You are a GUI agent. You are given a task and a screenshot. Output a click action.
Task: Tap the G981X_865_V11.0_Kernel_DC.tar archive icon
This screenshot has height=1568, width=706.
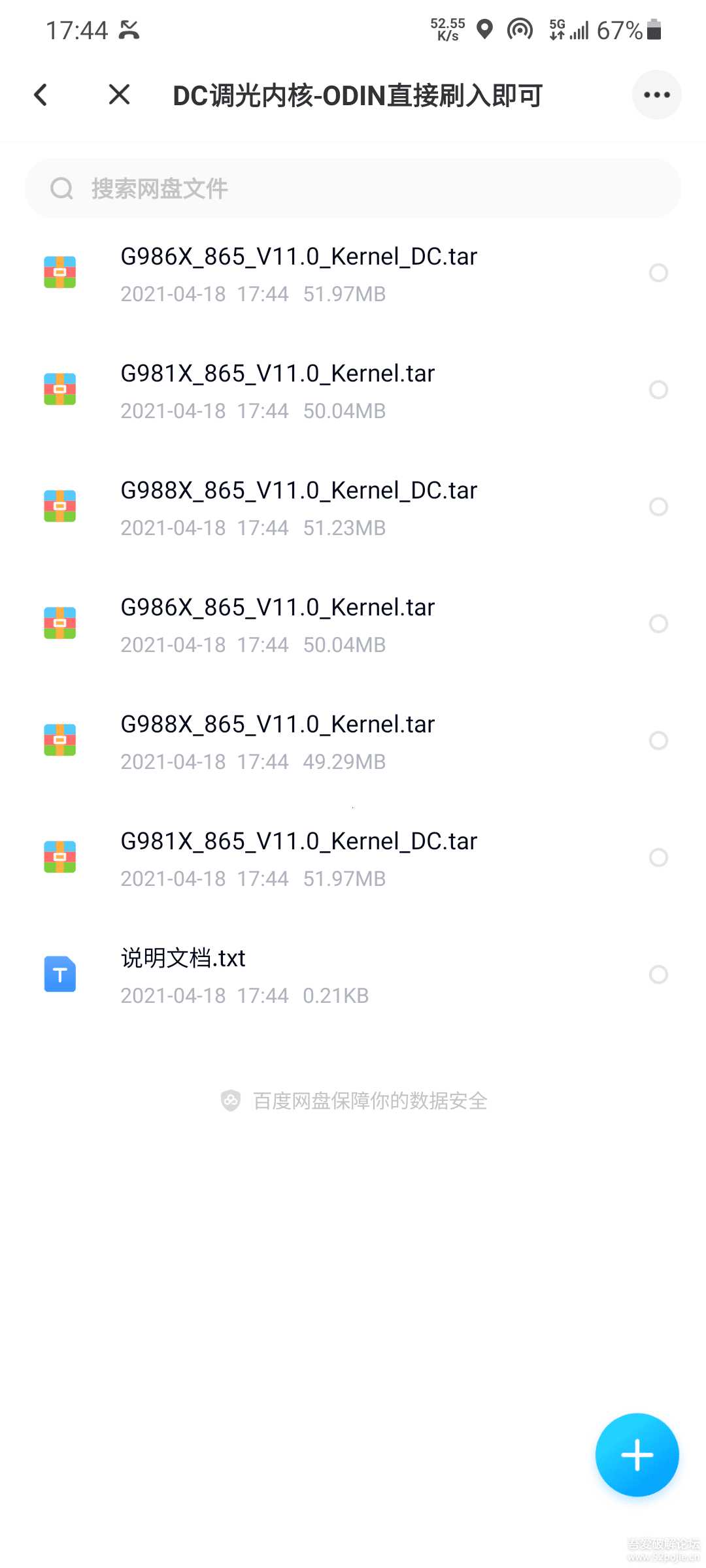click(59, 857)
